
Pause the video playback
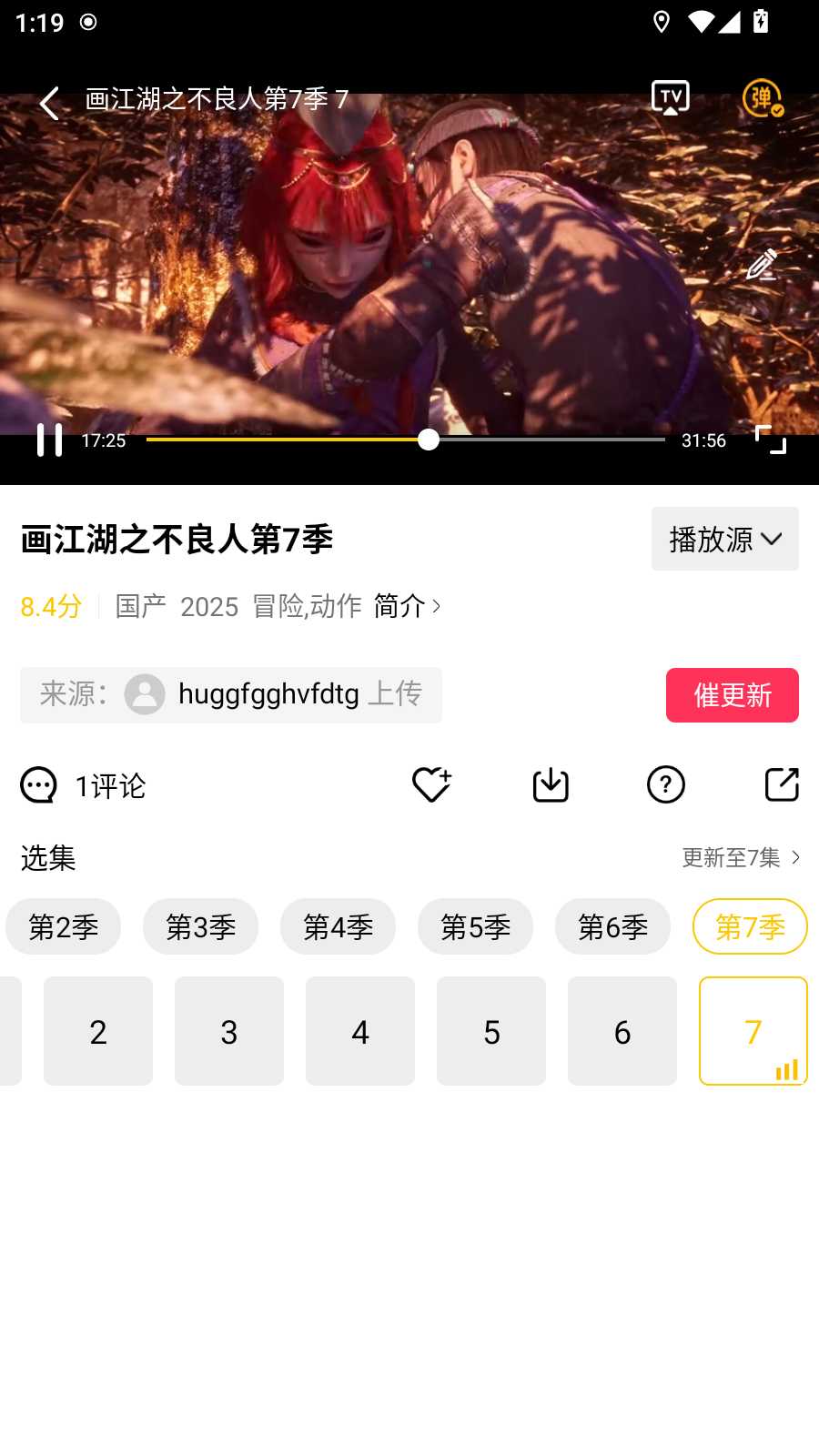pos(50,440)
